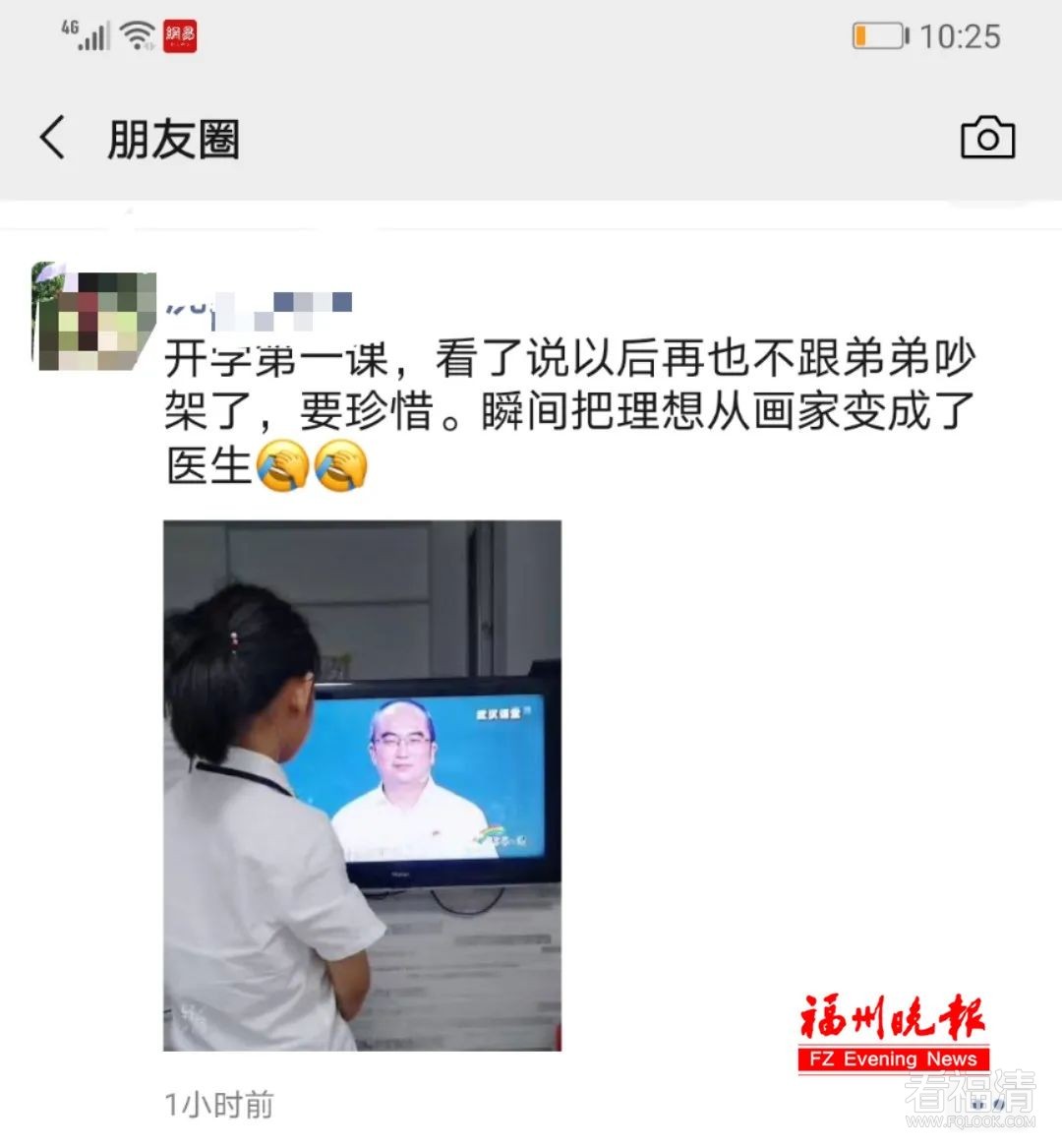Open the photo of girl watching TV
1062x1148 pixels.
point(362,785)
